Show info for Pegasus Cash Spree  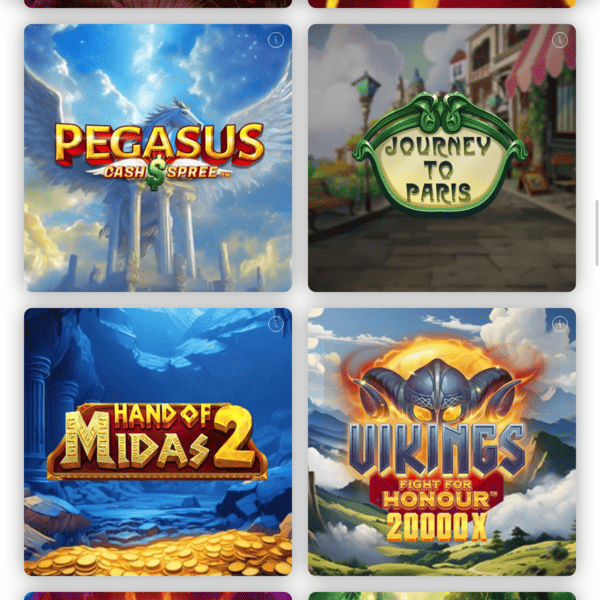point(276,40)
